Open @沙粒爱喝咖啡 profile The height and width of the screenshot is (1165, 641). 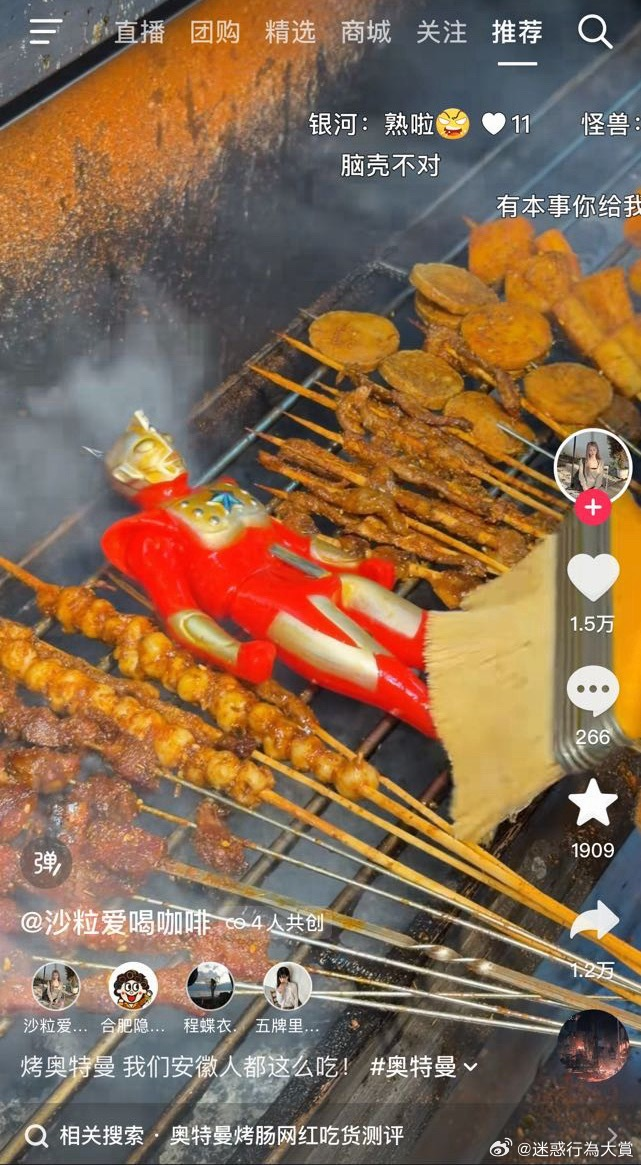click(x=115, y=922)
